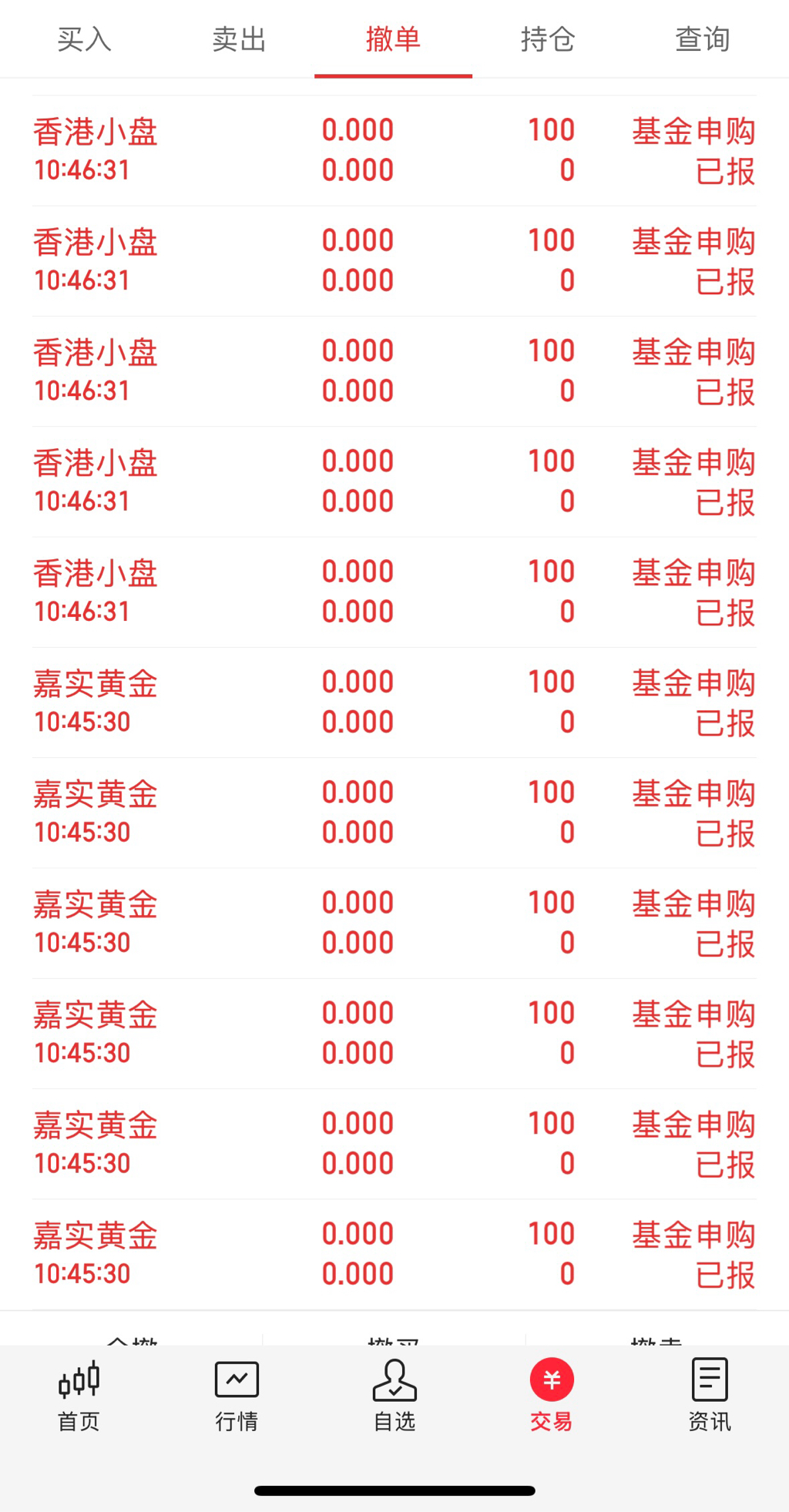
Task: Open 资讯 in bottom navigation
Action: (709, 1396)
